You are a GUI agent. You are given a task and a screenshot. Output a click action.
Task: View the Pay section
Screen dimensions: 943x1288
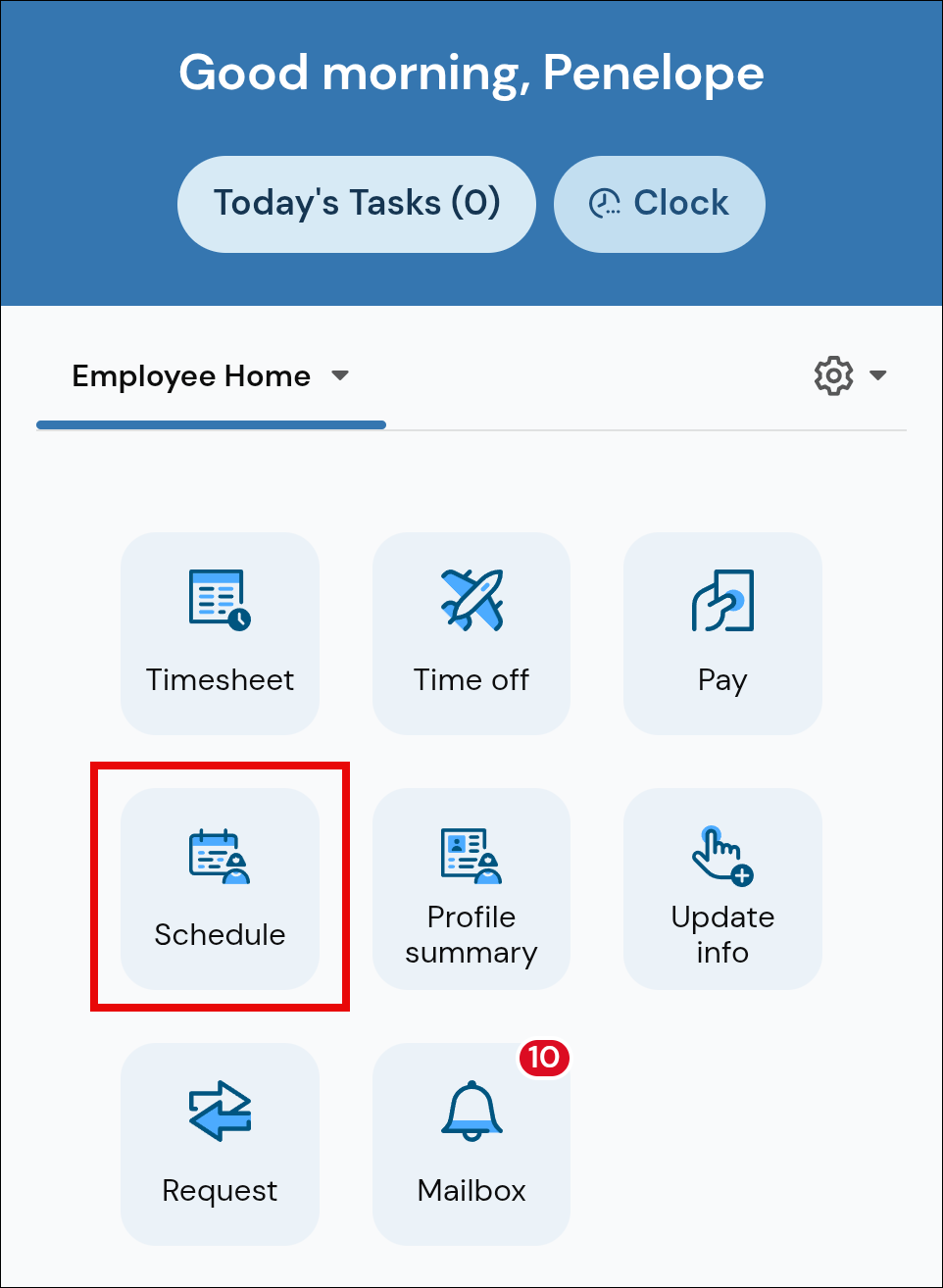722,633
